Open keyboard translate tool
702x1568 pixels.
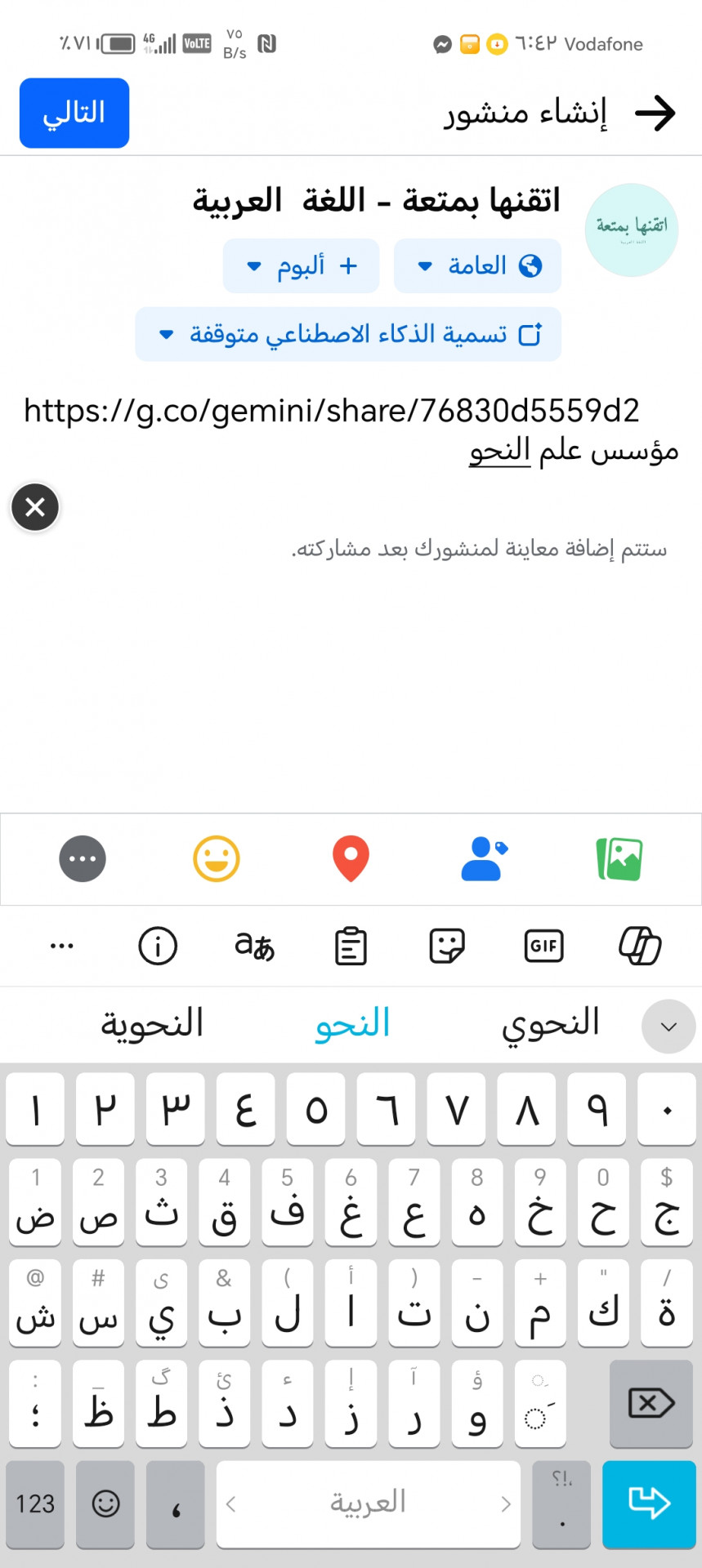click(x=254, y=946)
